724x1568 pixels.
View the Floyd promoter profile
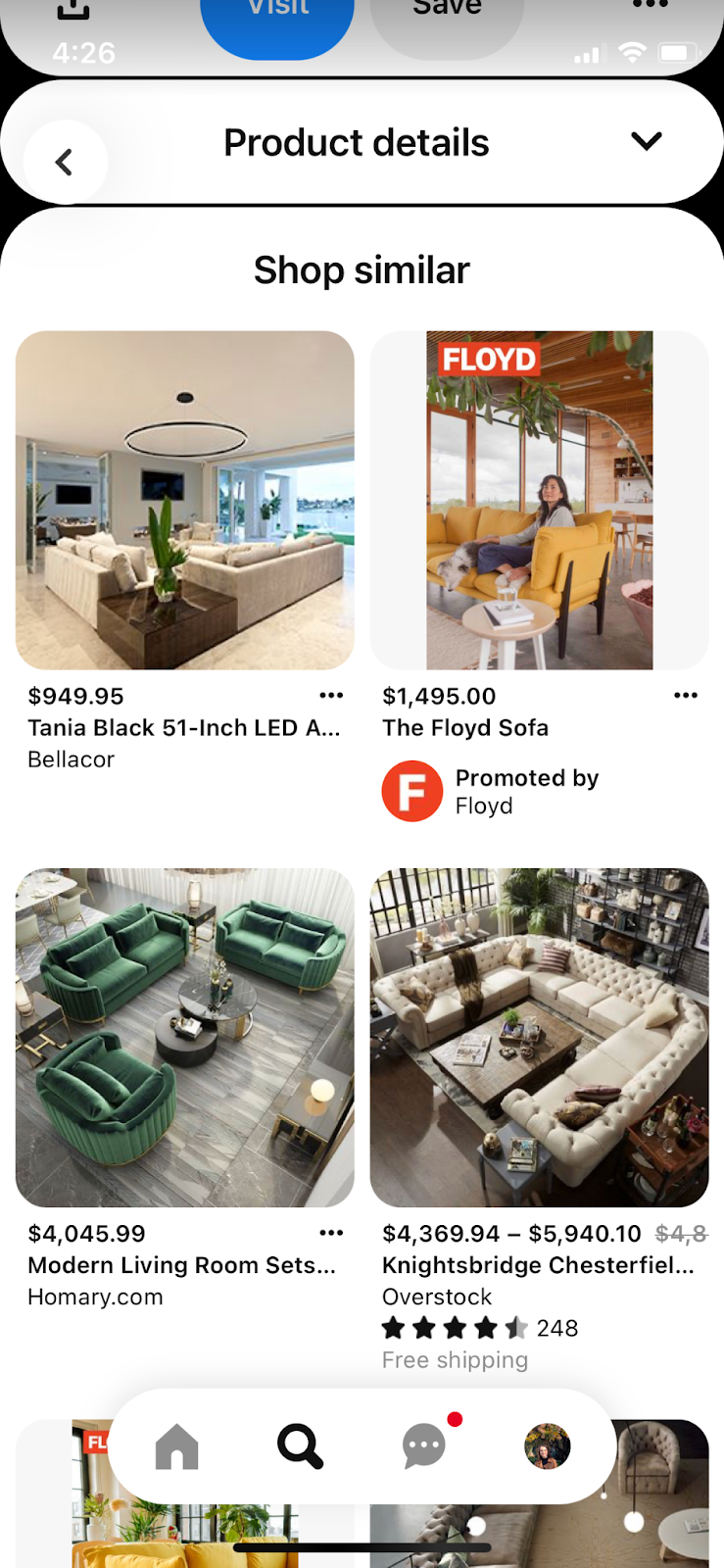[x=412, y=791]
